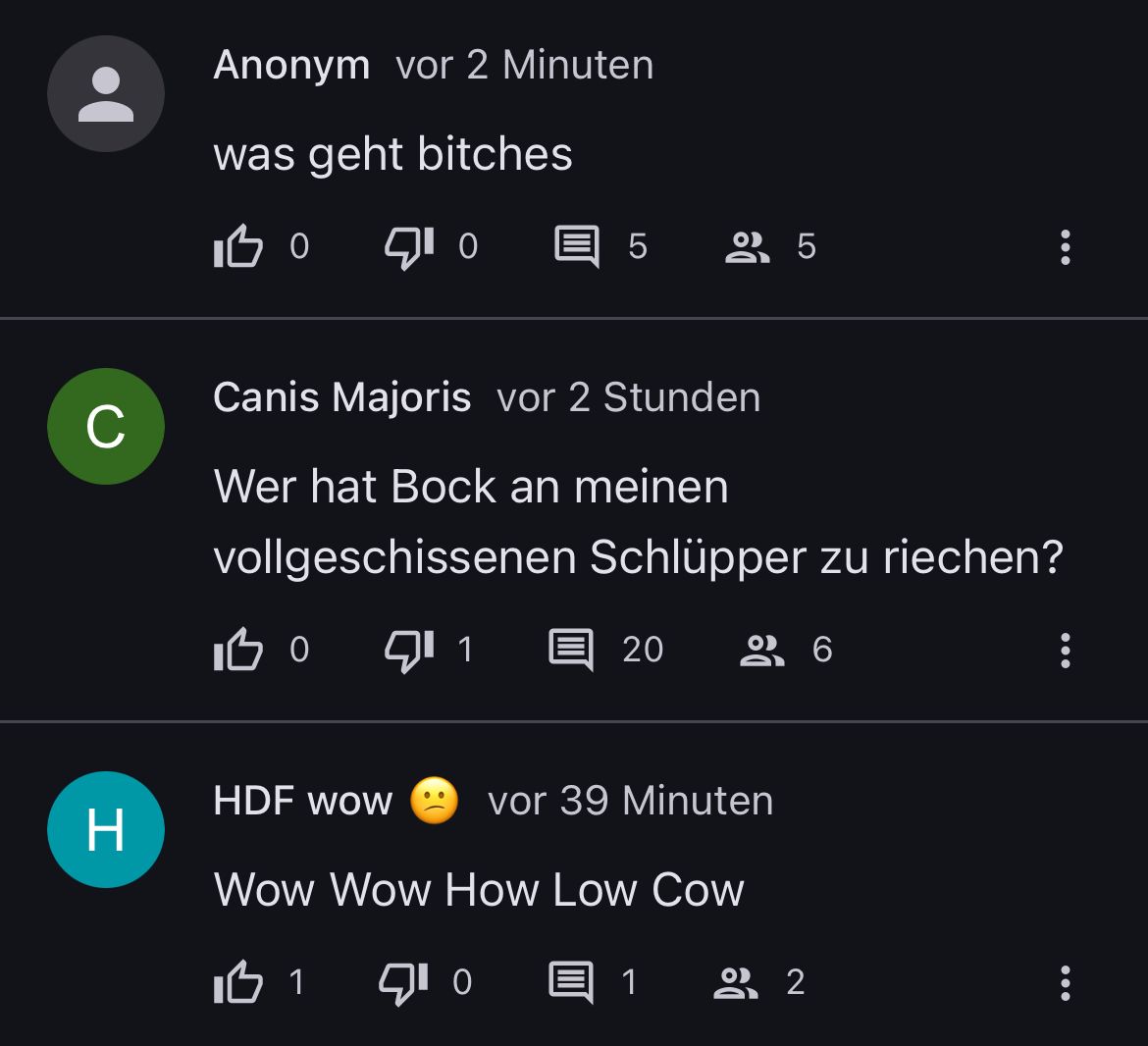View participants on Canis Majoris's comment
The image size is (1148, 1046).
tap(761, 650)
